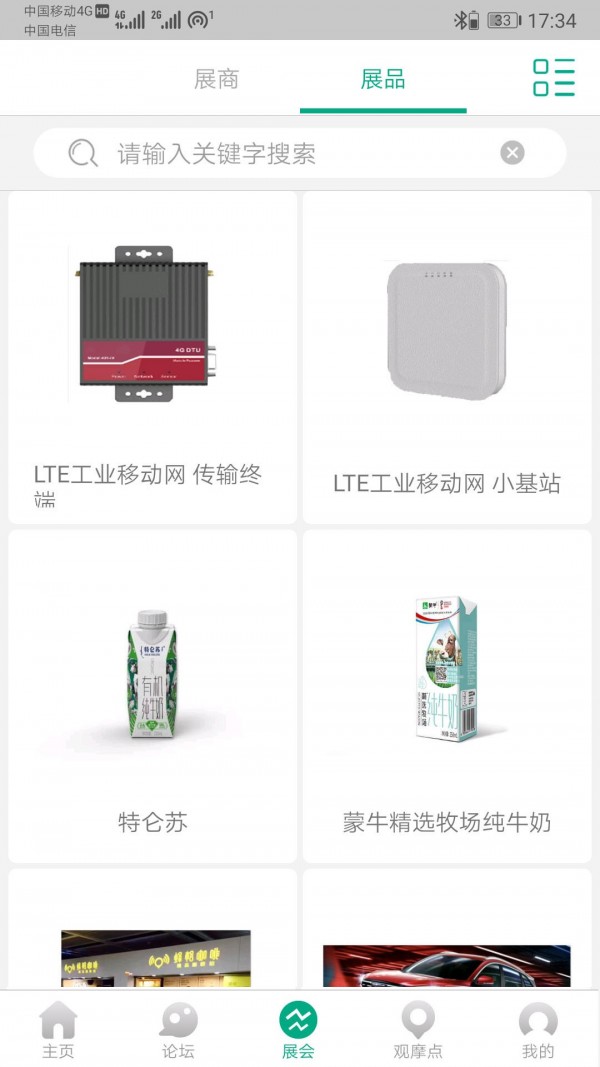Open LTE工业移动网 小基站 product card

click(x=447, y=357)
